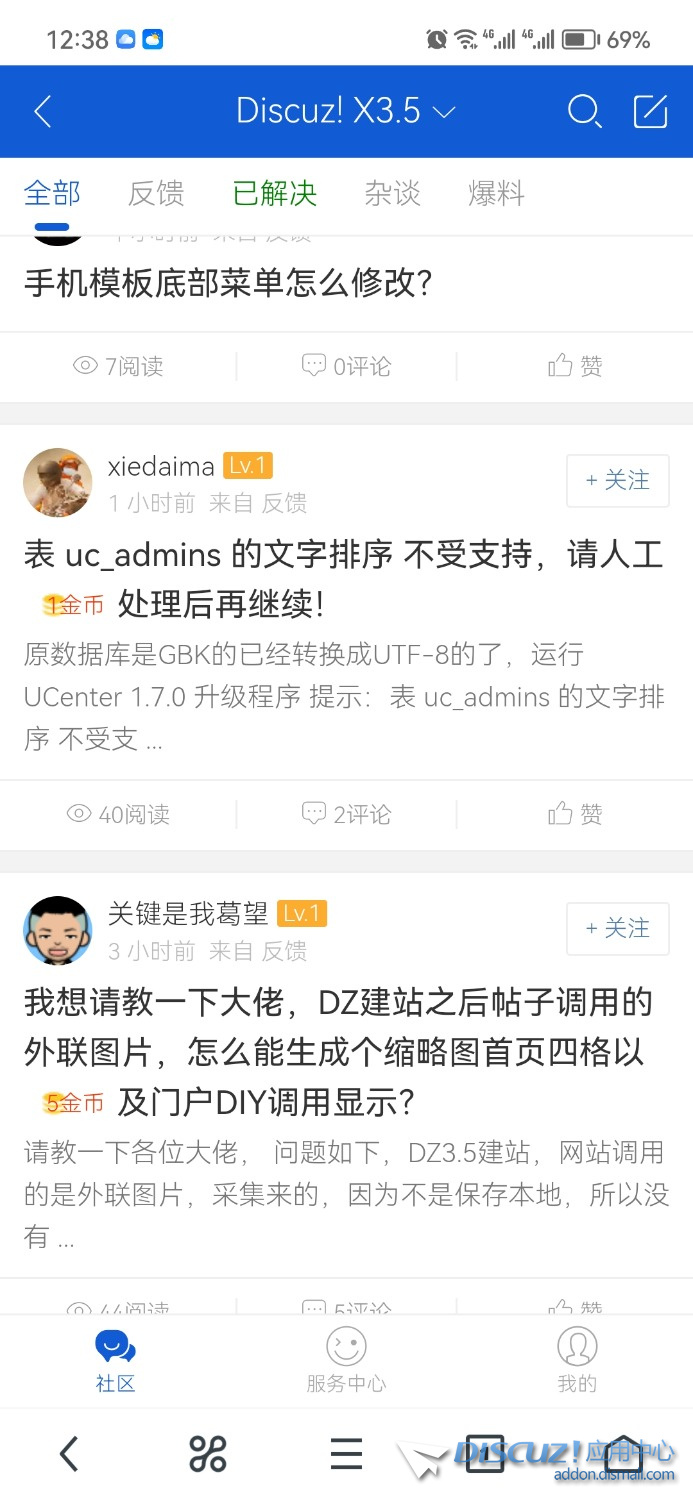Open comments on the uc_admins post
The image size is (693, 1500).
coord(346,815)
